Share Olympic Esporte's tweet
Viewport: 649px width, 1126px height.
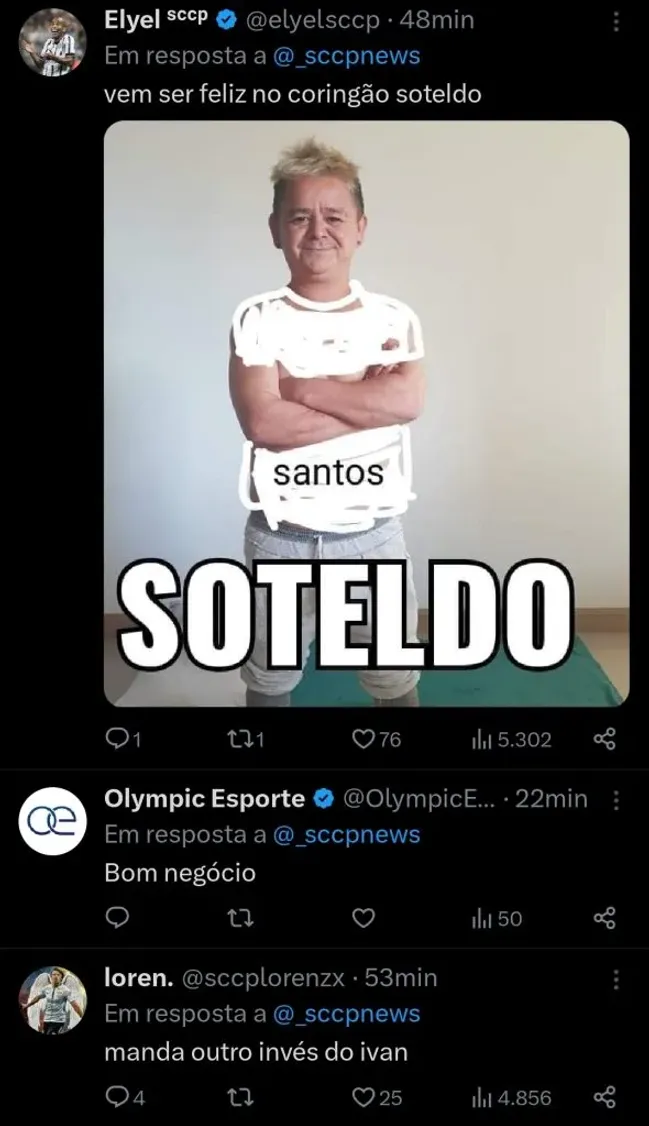point(604,918)
